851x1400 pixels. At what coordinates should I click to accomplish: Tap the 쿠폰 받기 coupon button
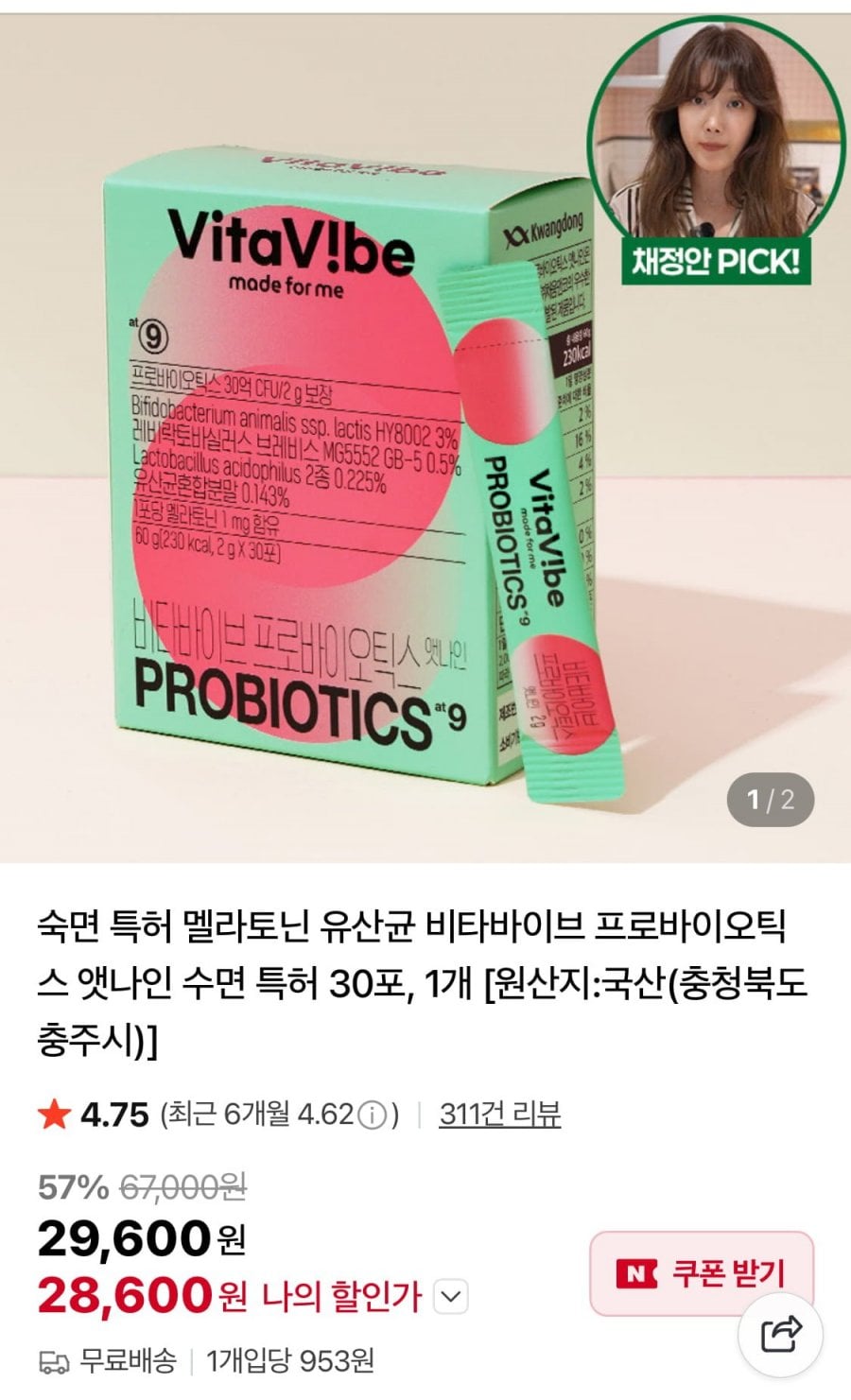point(701,1272)
